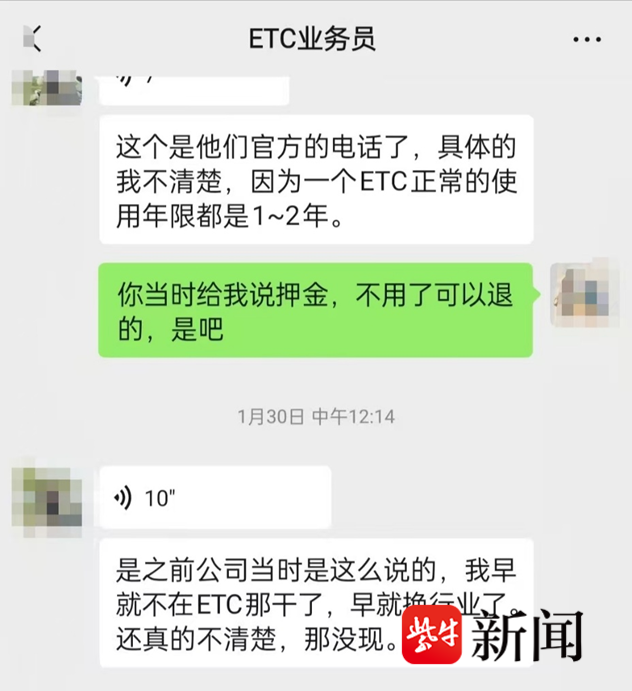Go back from the ETC业务员 chat
Viewport: 632px width, 691px height.
point(35,39)
